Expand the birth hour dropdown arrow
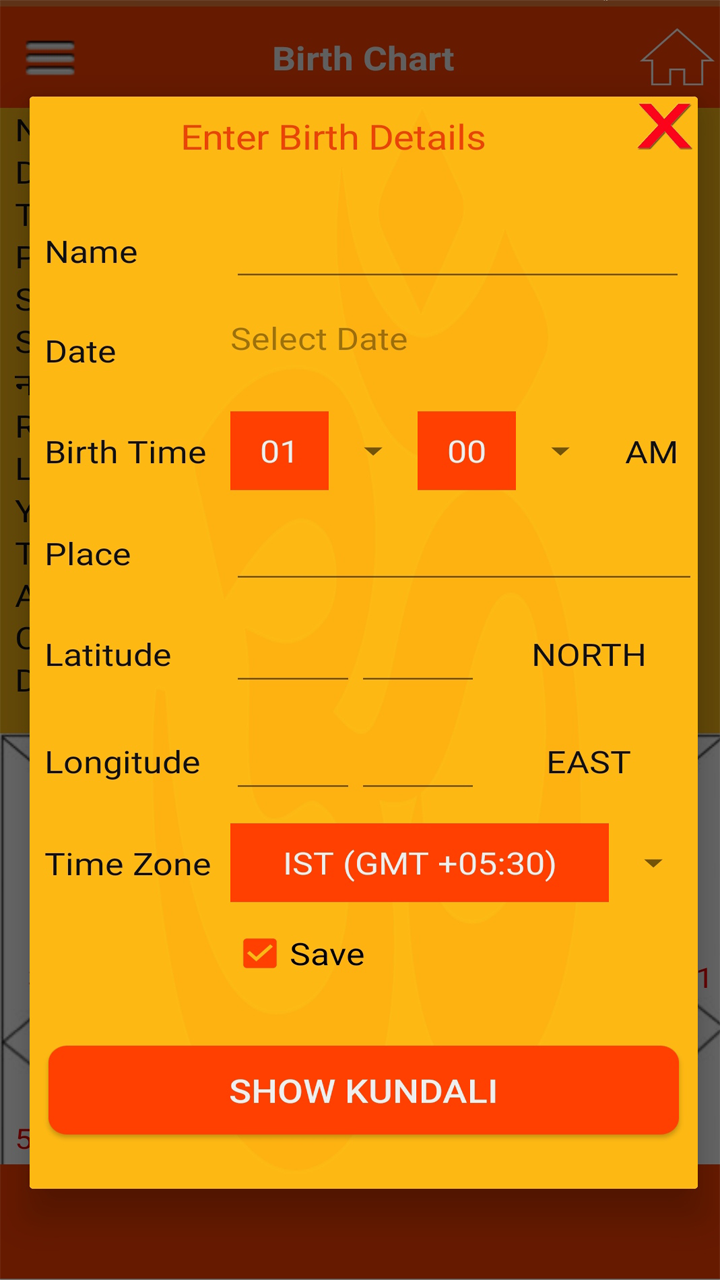 point(372,451)
